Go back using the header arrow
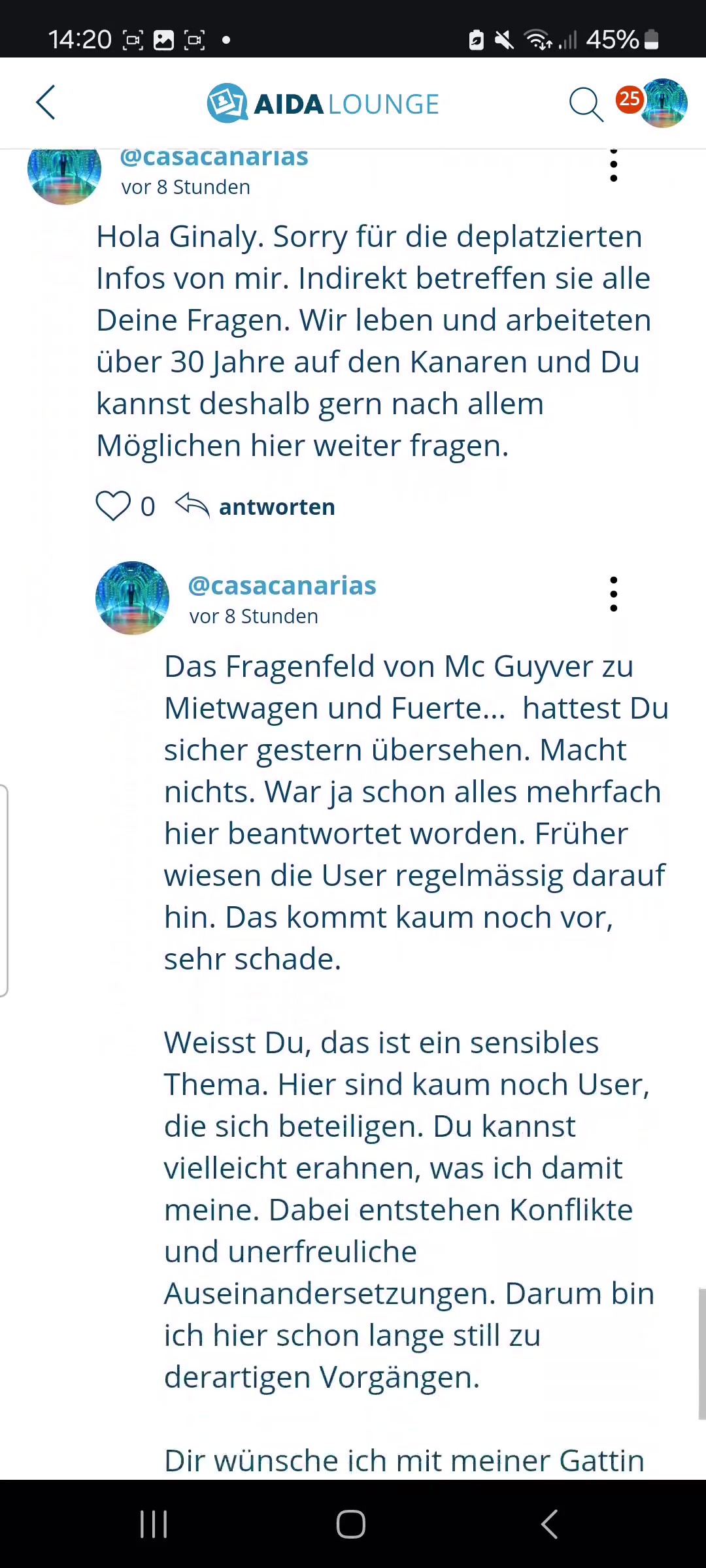The height and width of the screenshot is (1568, 706). (46, 103)
